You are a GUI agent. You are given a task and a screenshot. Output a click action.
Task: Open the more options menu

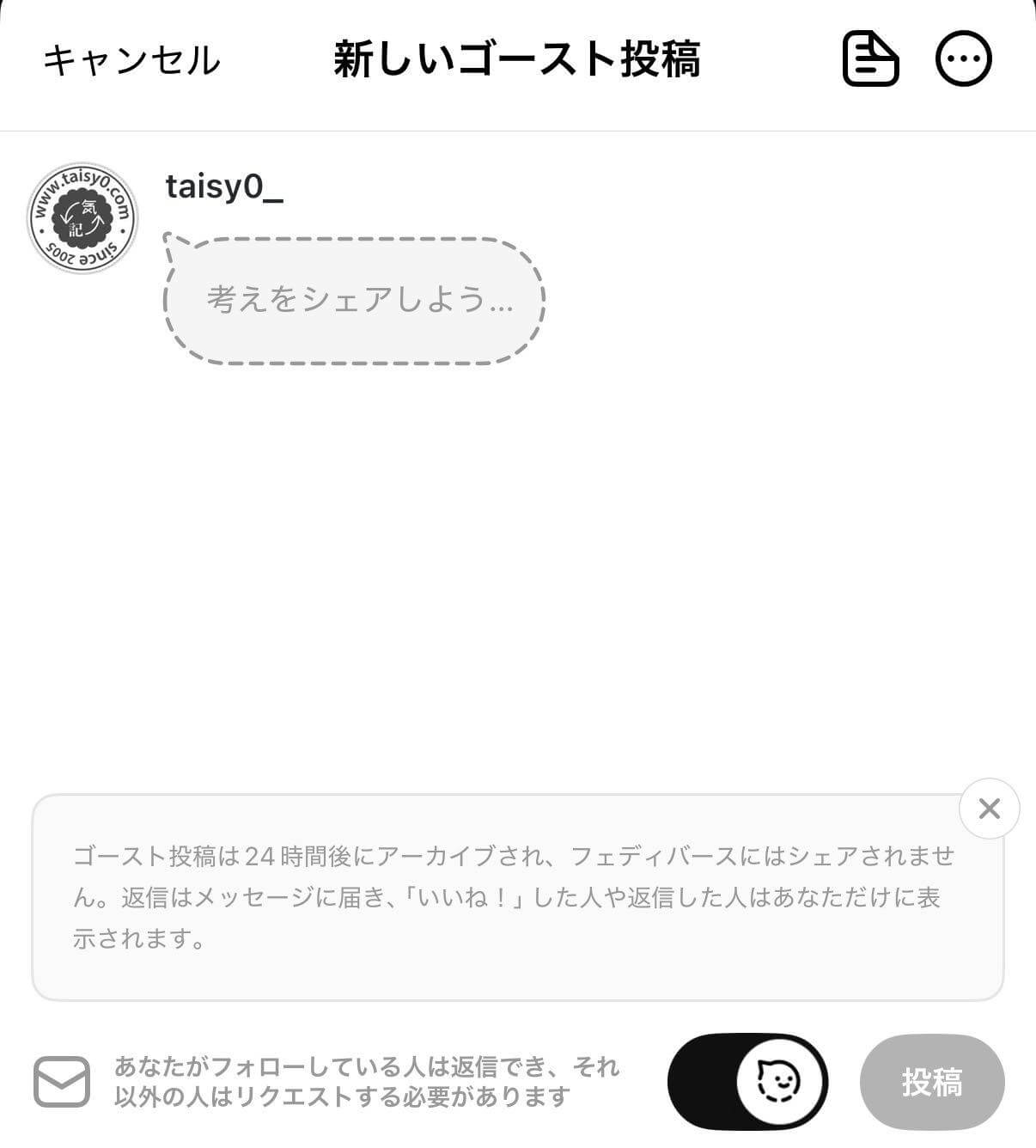(x=963, y=59)
